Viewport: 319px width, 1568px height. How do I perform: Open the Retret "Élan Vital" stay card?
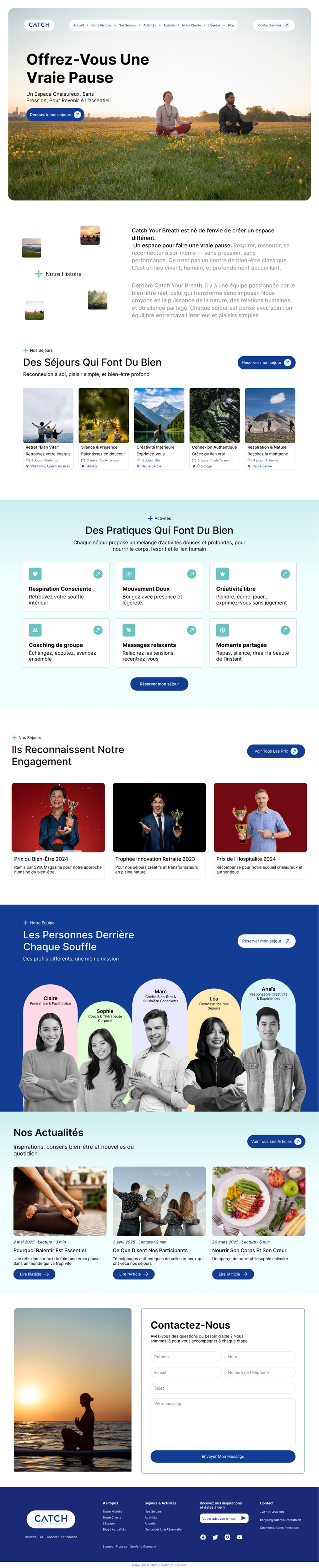click(48, 428)
